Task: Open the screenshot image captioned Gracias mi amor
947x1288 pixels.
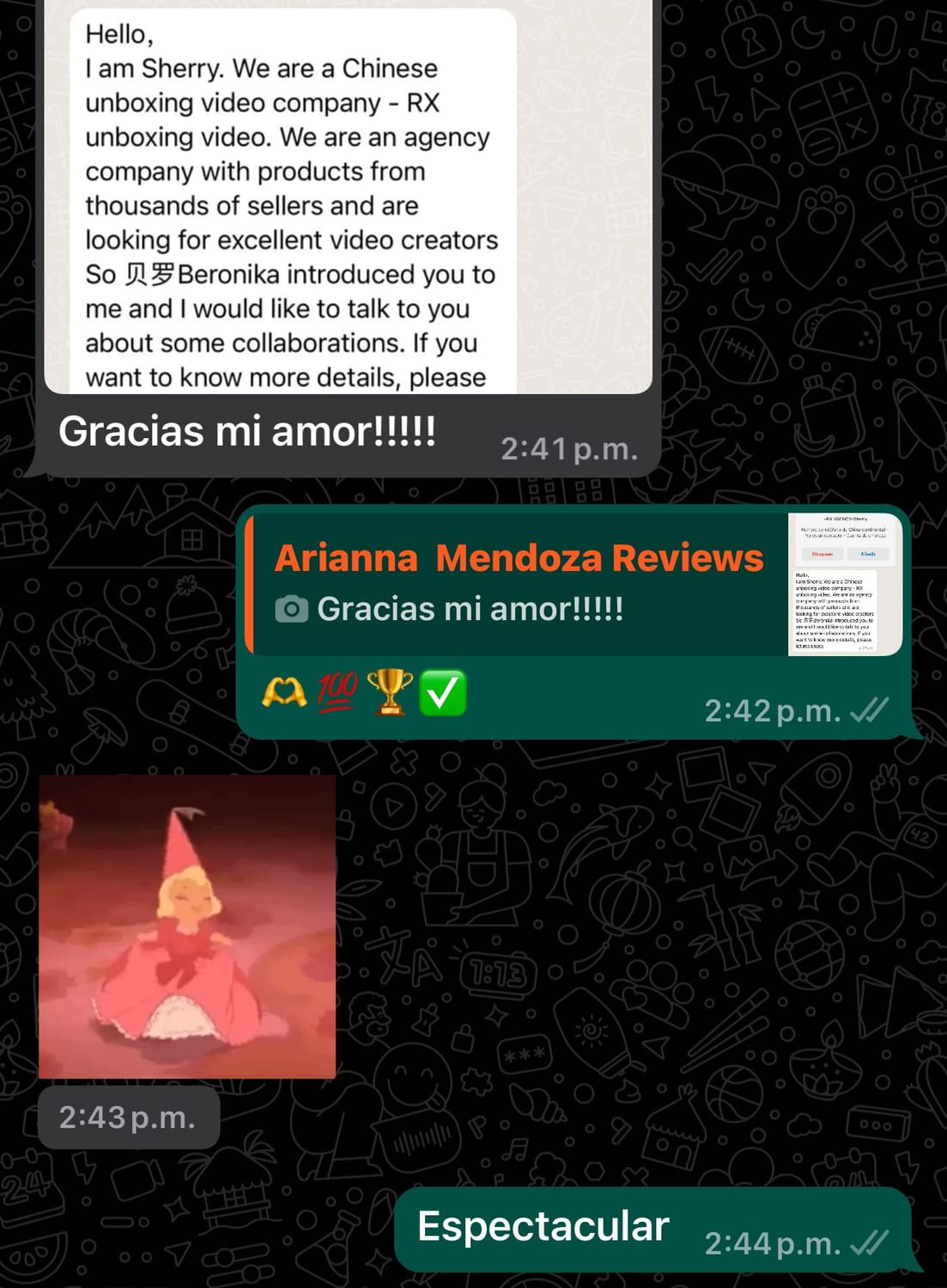Action: coord(348,197)
